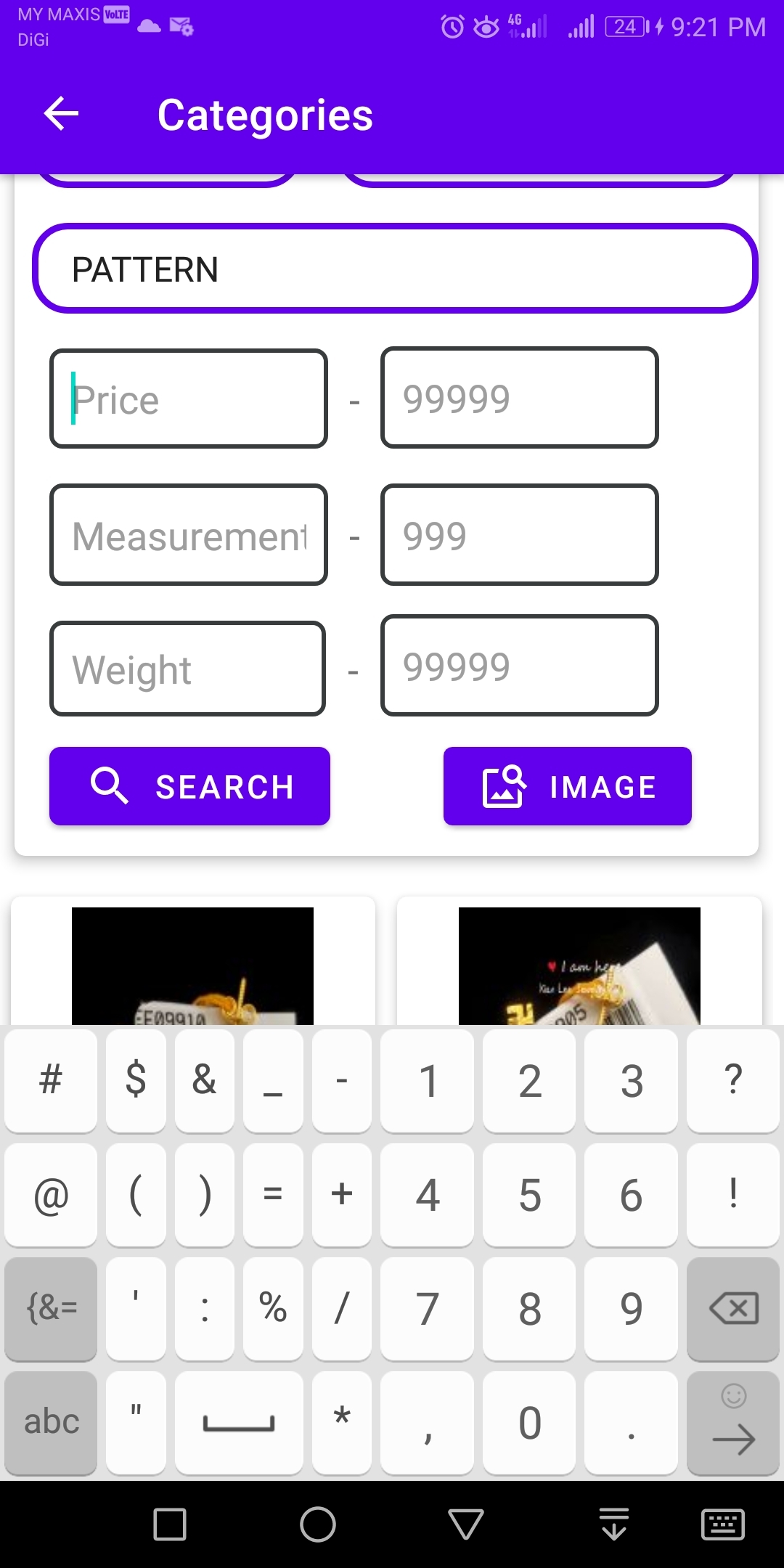Tap the Measurement minimum field

click(189, 536)
